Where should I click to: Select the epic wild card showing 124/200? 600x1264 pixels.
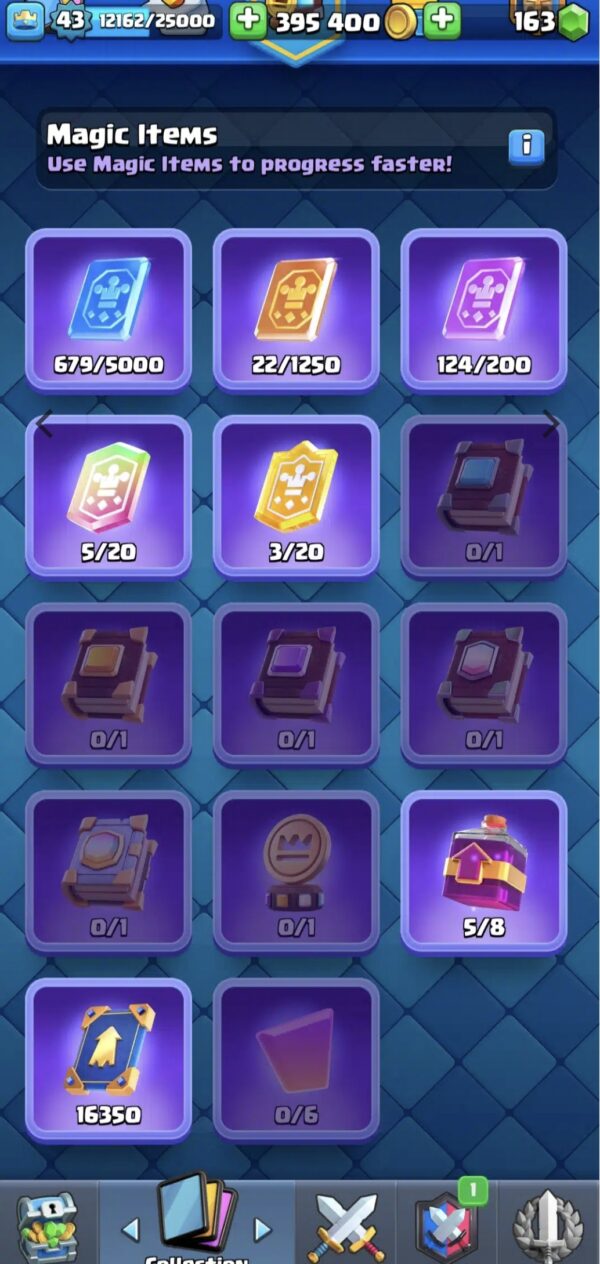click(x=484, y=310)
